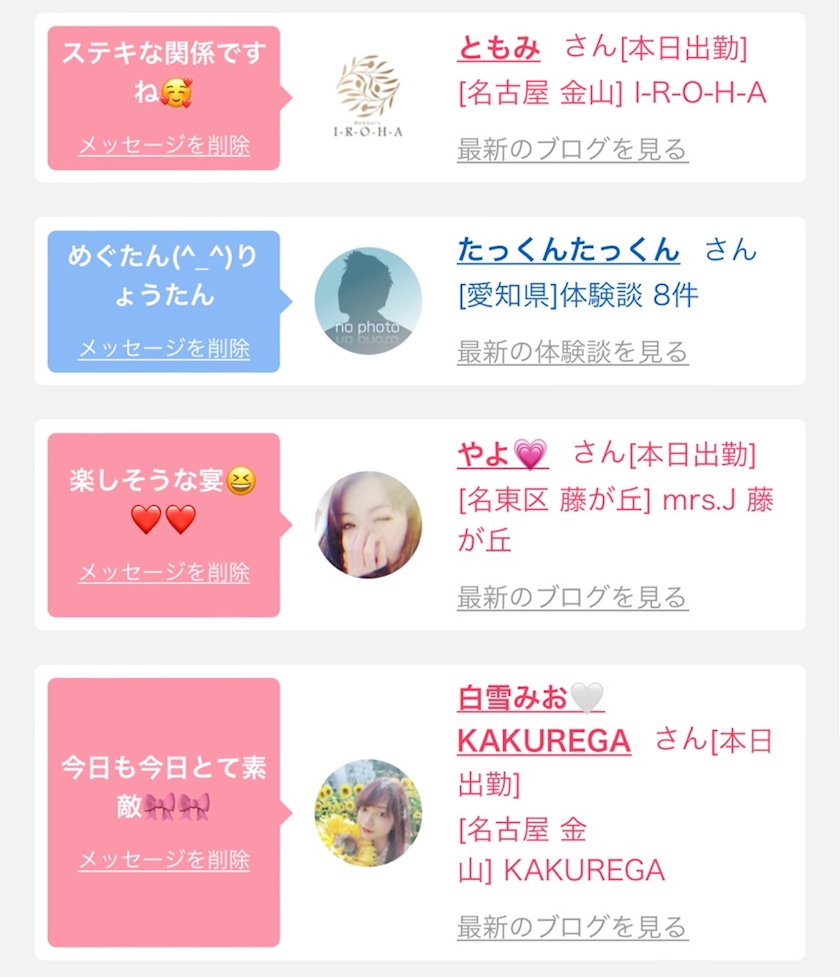Image resolution: width=840 pixels, height=977 pixels.
Task: Tap やよ's profile photo
Action: [x=368, y=525]
